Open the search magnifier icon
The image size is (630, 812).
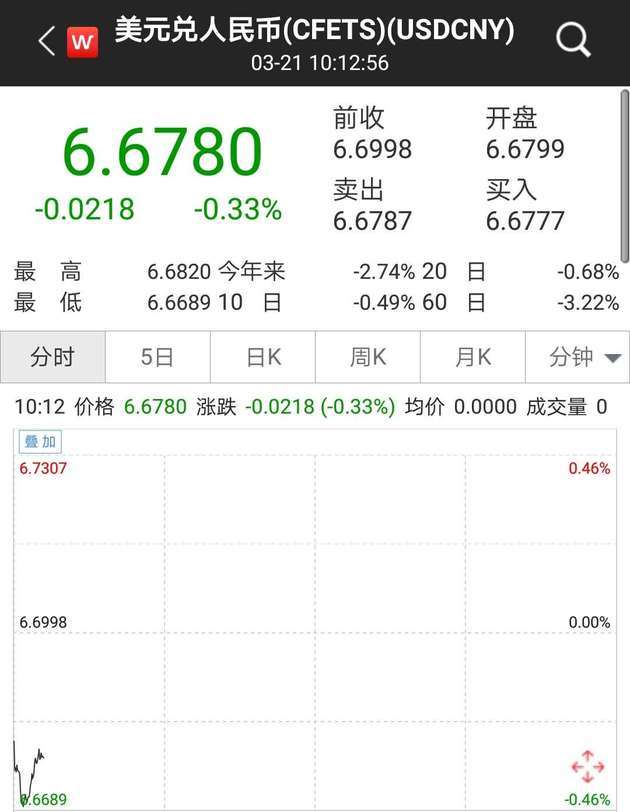pyautogui.click(x=573, y=41)
